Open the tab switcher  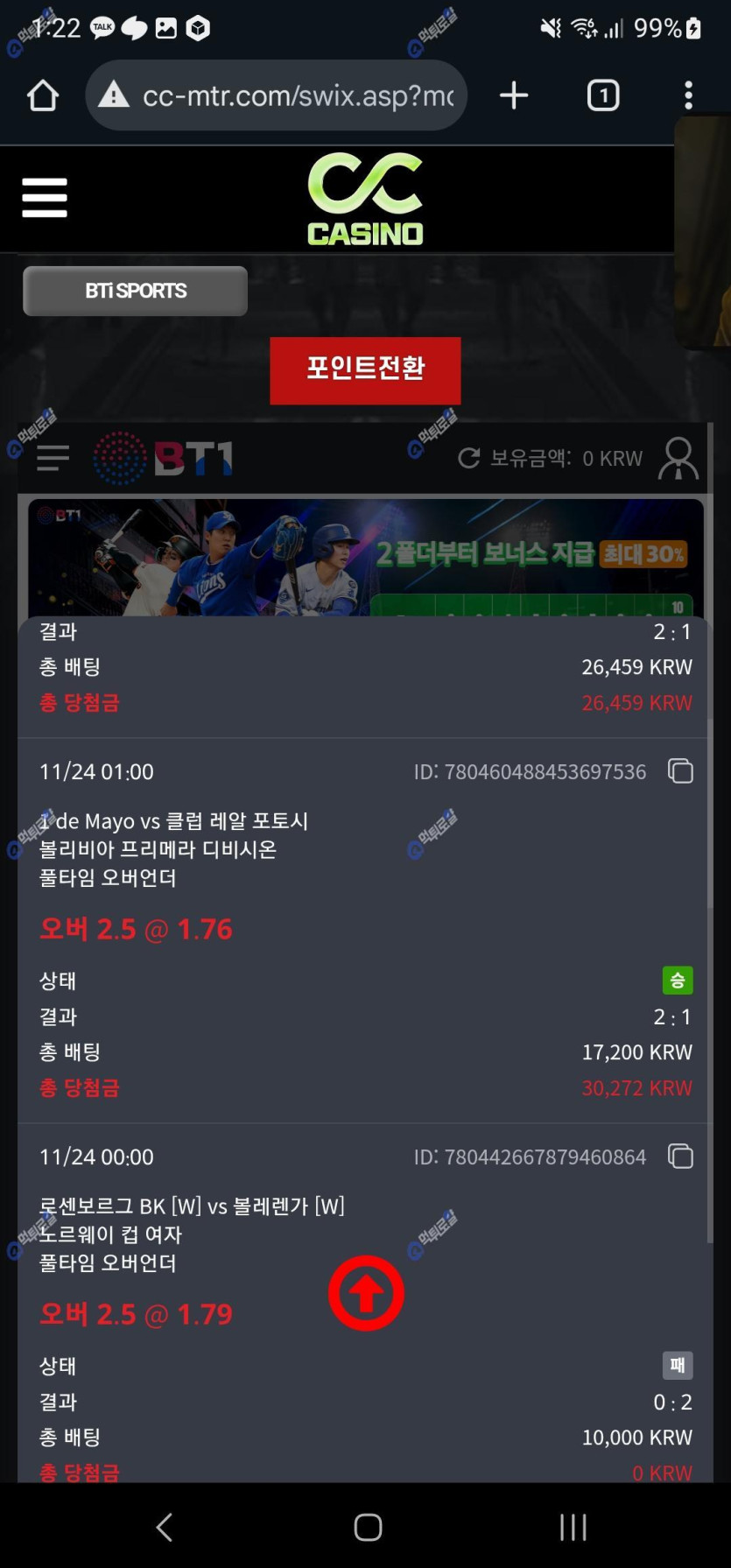pos(603,95)
